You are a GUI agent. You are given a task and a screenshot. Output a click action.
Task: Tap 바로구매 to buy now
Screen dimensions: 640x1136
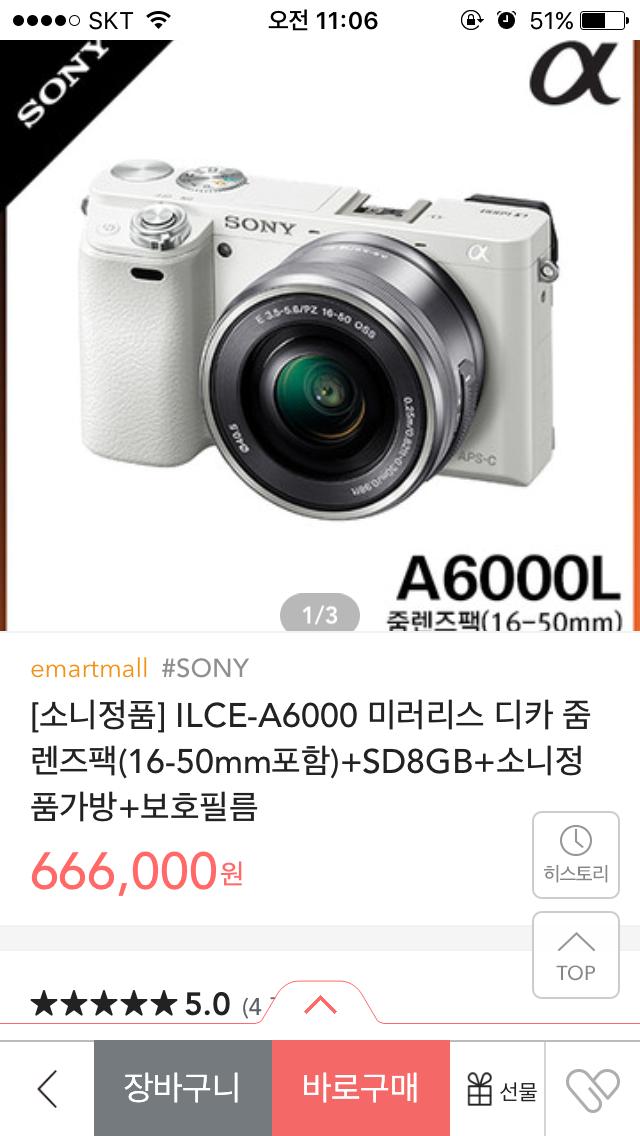coord(360,1088)
